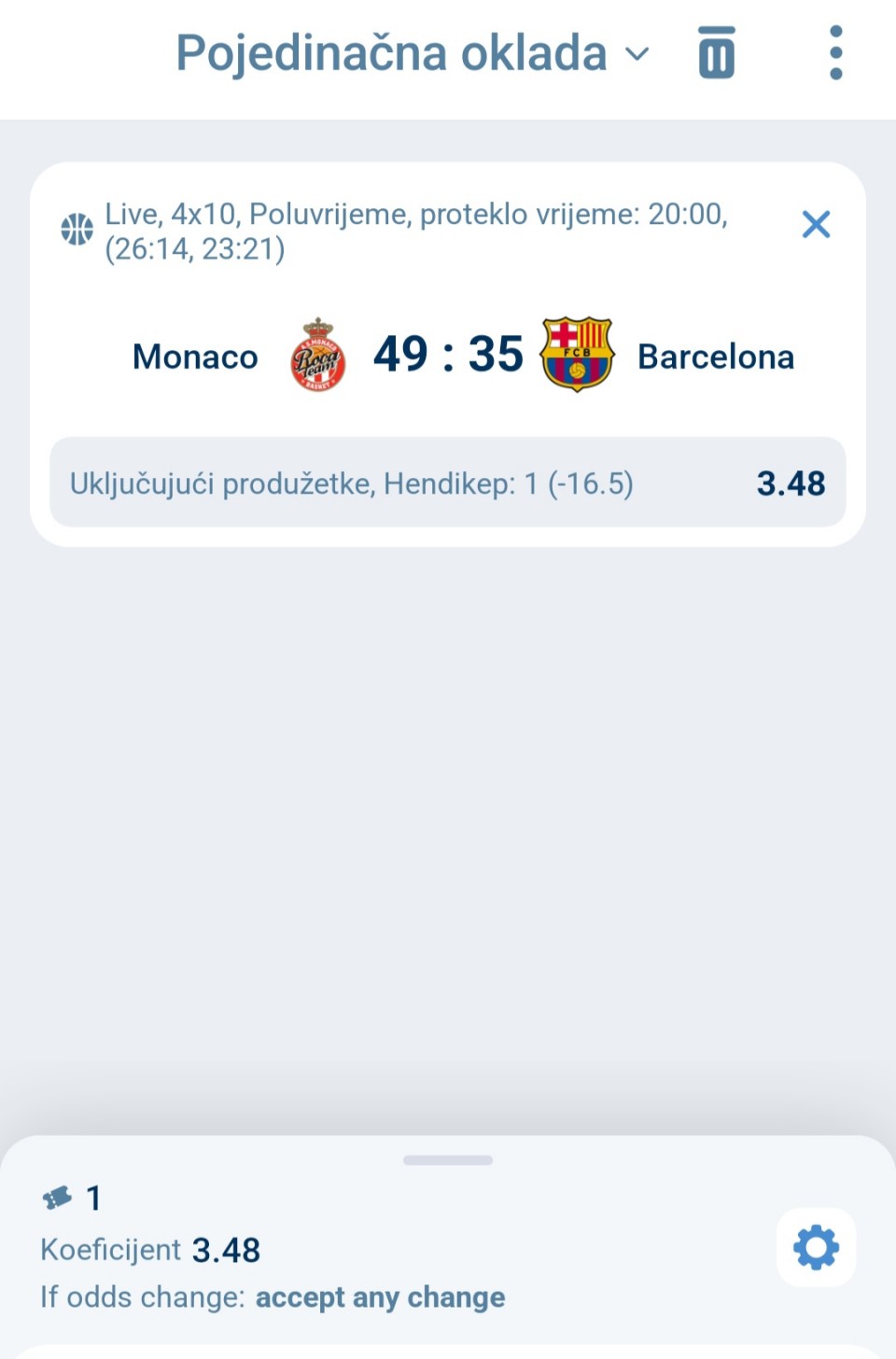Expand the bottom sheet using its handle
Image resolution: width=896 pixels, height=1359 pixels.
point(448,1160)
